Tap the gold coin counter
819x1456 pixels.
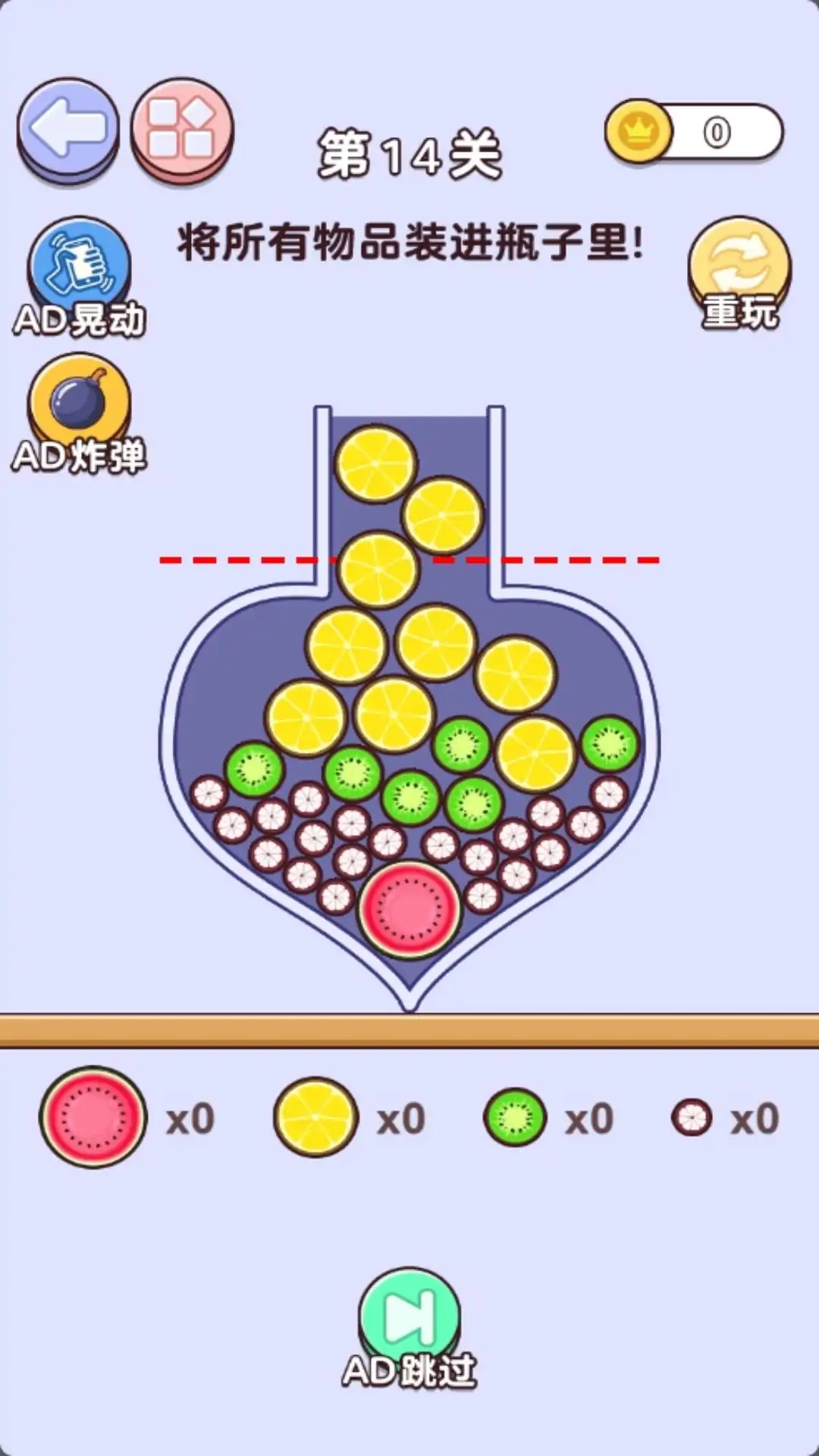pyautogui.click(x=694, y=132)
